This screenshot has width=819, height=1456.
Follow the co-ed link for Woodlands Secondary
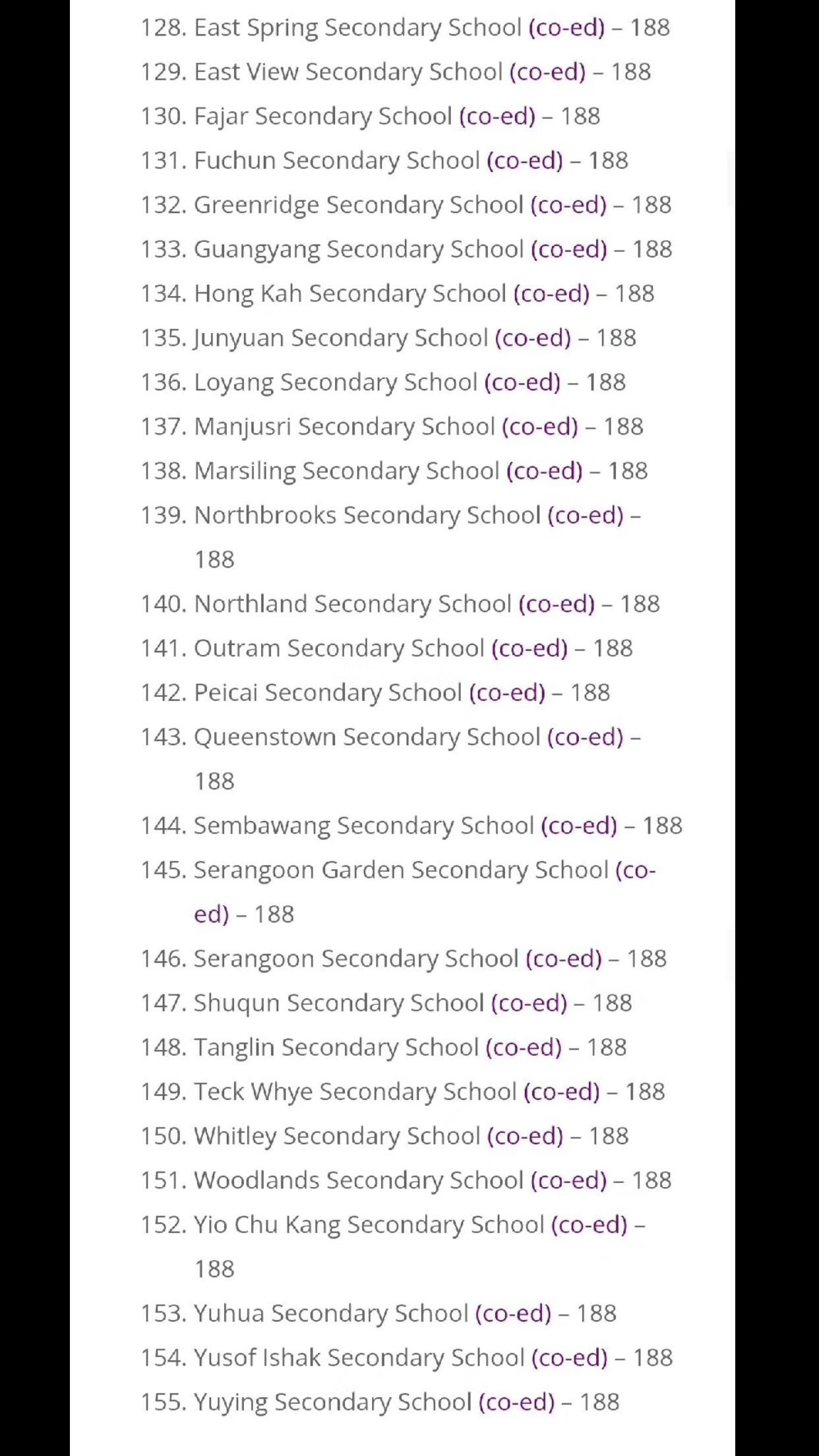pyautogui.click(x=568, y=1180)
